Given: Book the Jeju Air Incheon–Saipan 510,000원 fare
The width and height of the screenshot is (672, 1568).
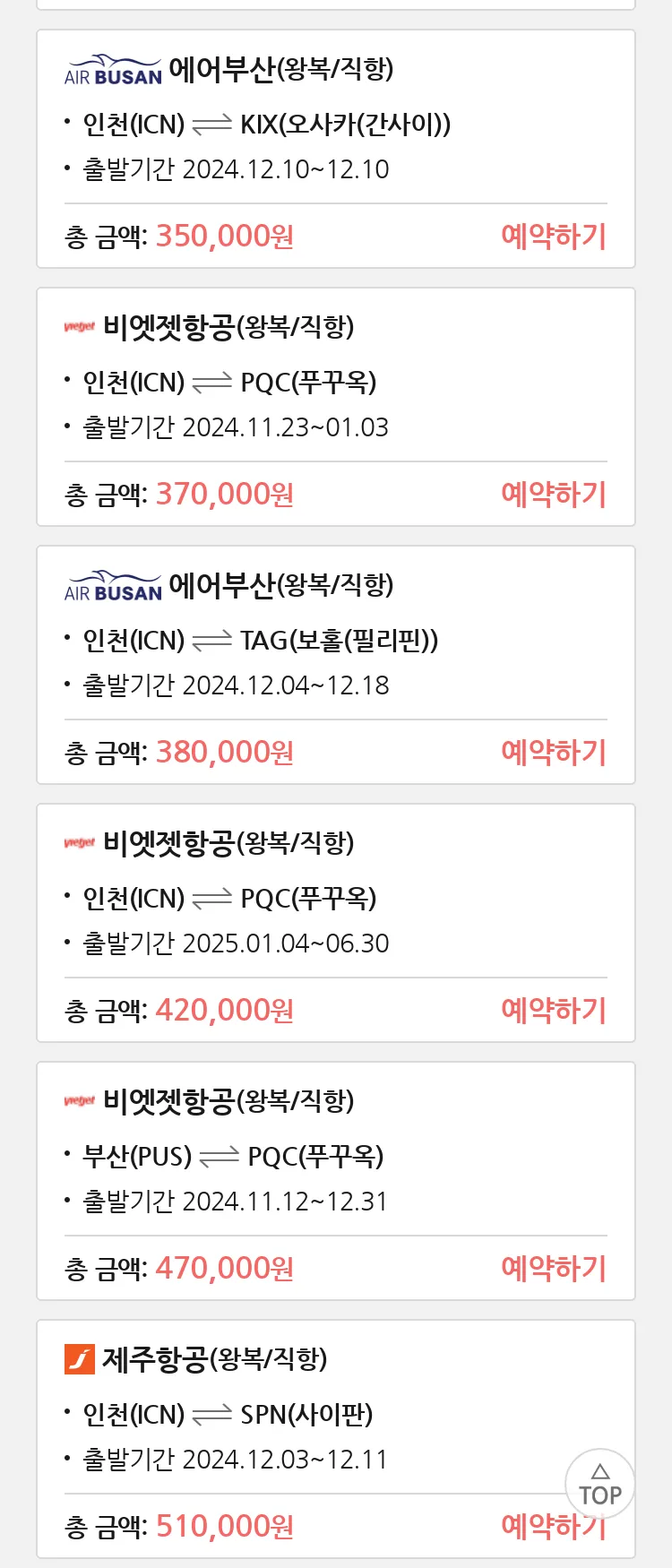Looking at the screenshot, I should pyautogui.click(x=529, y=1528).
